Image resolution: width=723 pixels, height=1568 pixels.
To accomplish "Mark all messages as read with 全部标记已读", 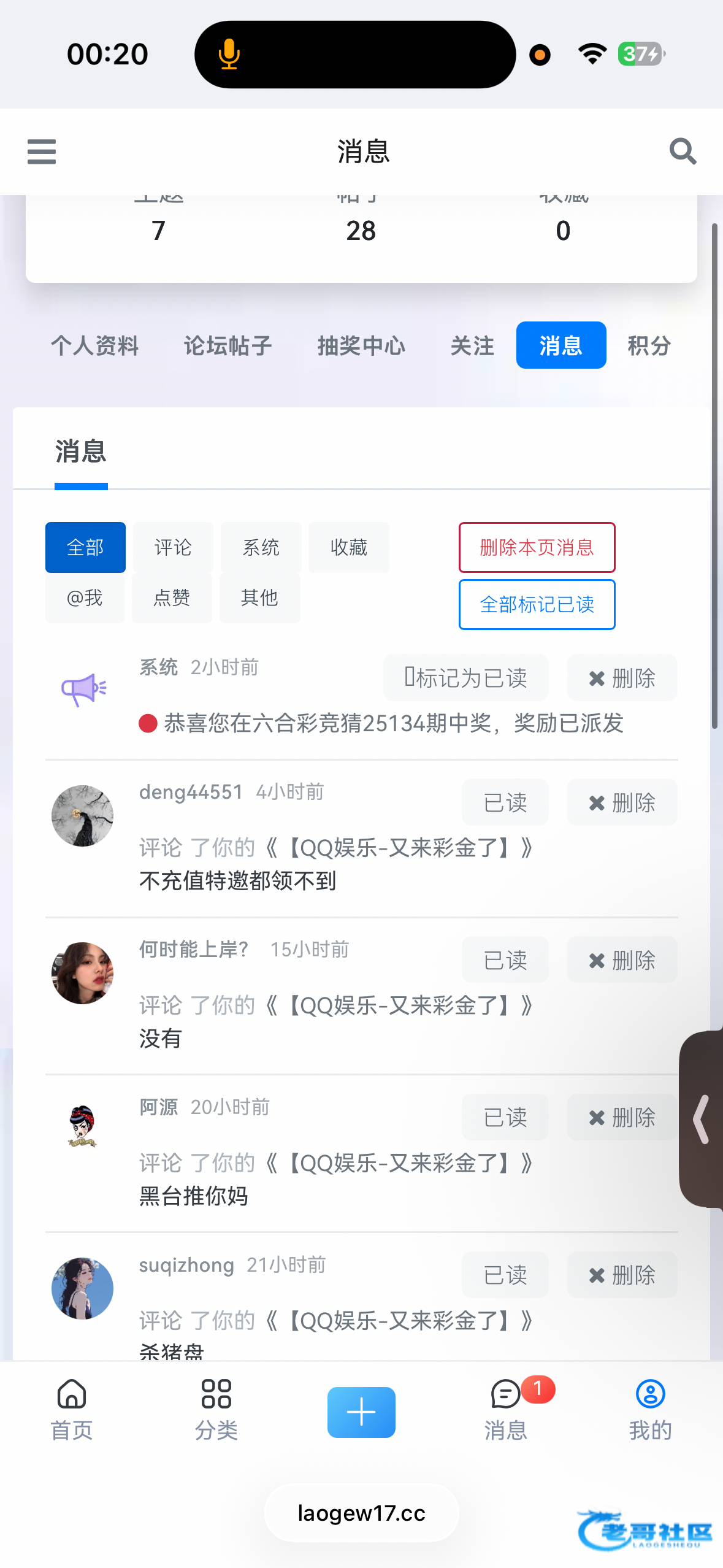I will (537, 604).
